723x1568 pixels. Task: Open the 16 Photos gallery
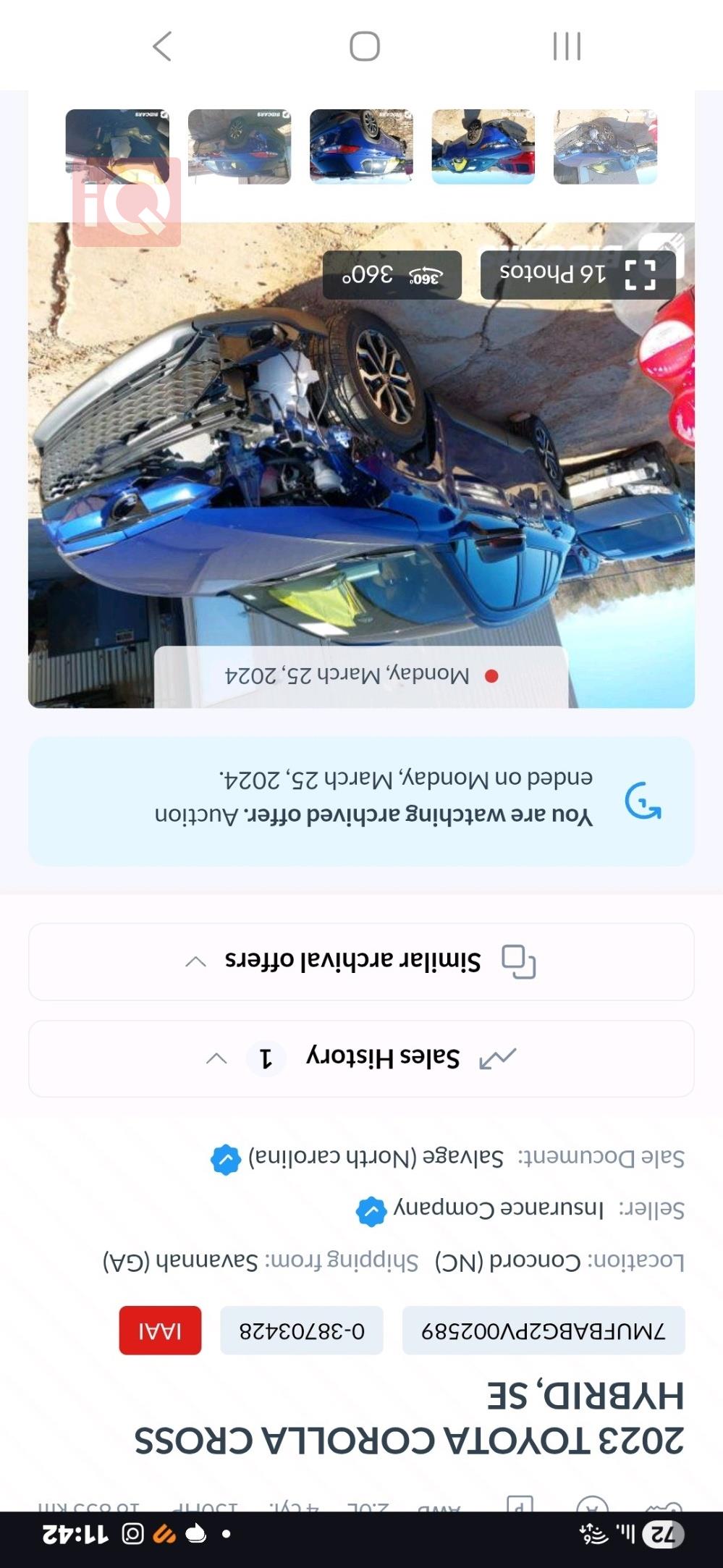(x=578, y=274)
